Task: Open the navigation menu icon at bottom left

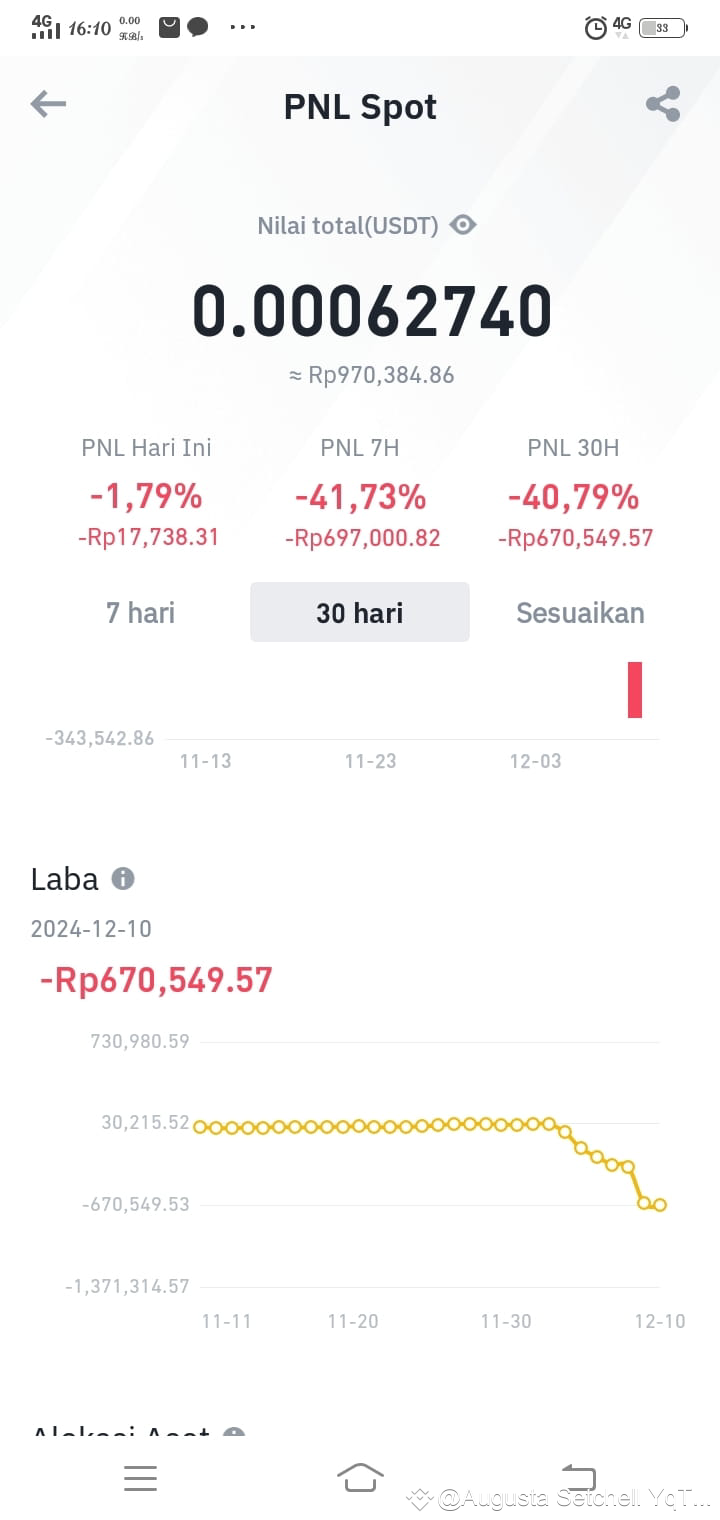Action: pos(140,1478)
